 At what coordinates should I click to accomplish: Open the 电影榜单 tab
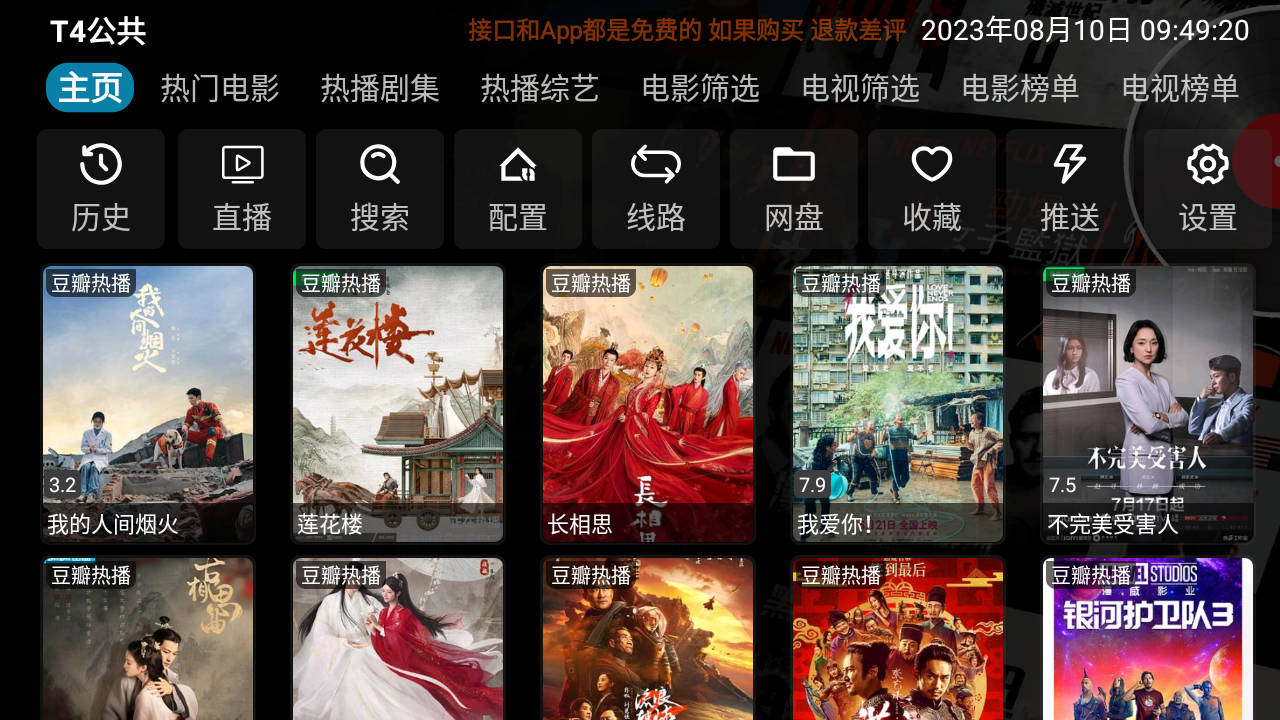tap(1020, 89)
